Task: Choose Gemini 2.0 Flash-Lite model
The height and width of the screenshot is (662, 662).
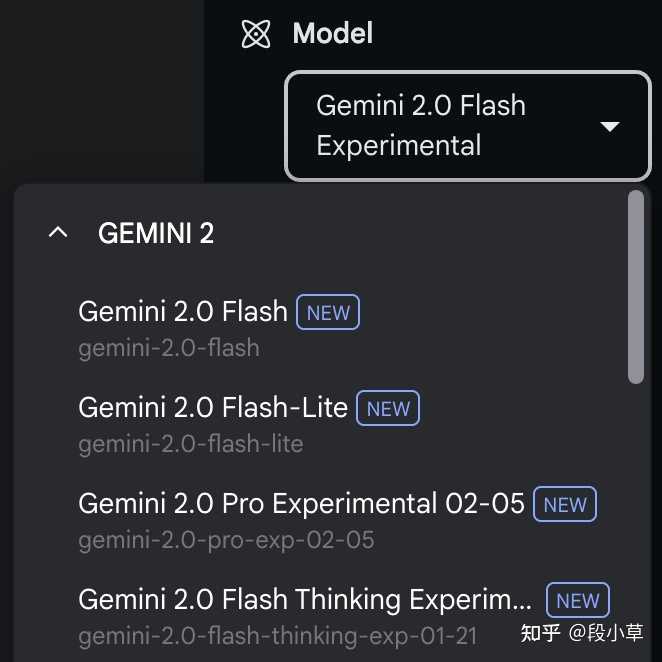Action: pos(321,424)
